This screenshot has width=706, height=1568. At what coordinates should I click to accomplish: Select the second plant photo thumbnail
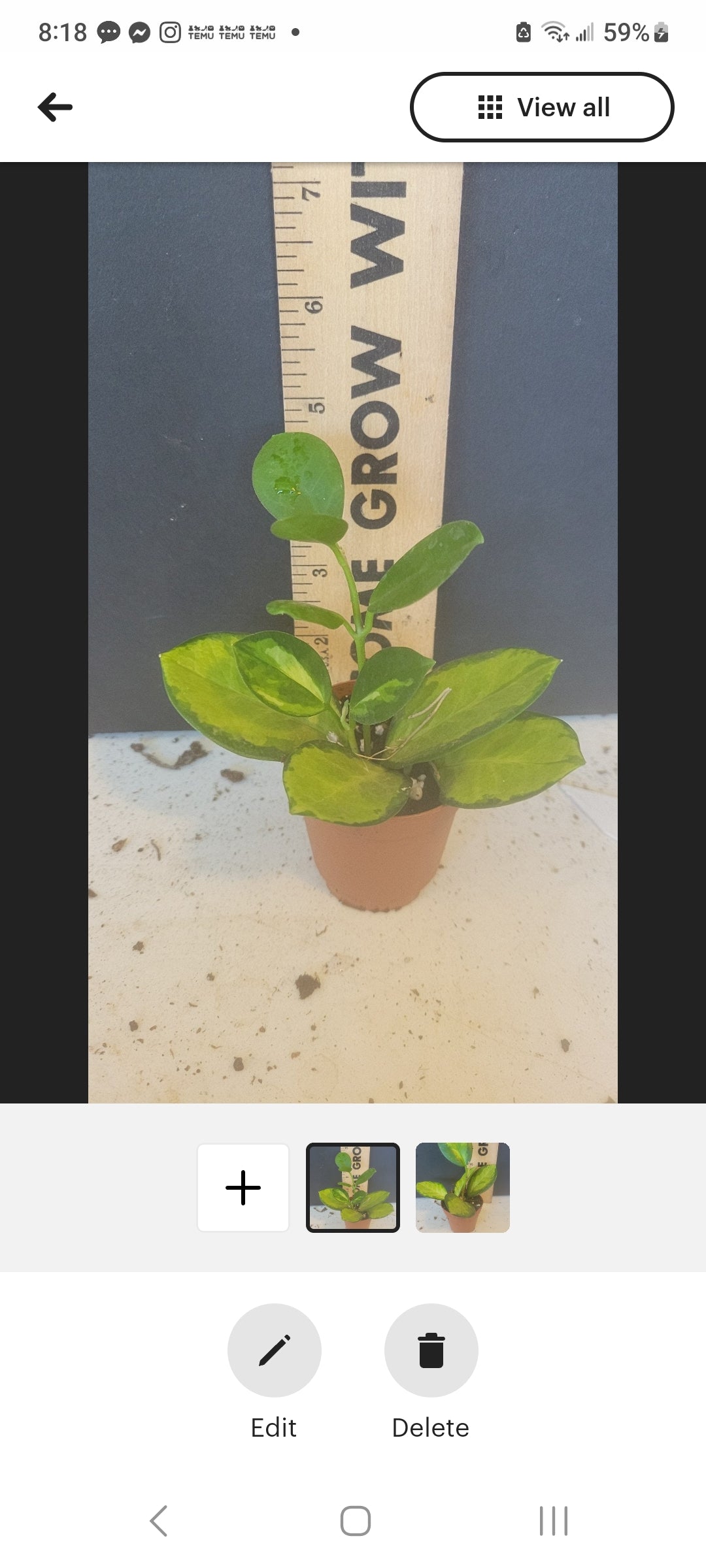coord(462,1188)
